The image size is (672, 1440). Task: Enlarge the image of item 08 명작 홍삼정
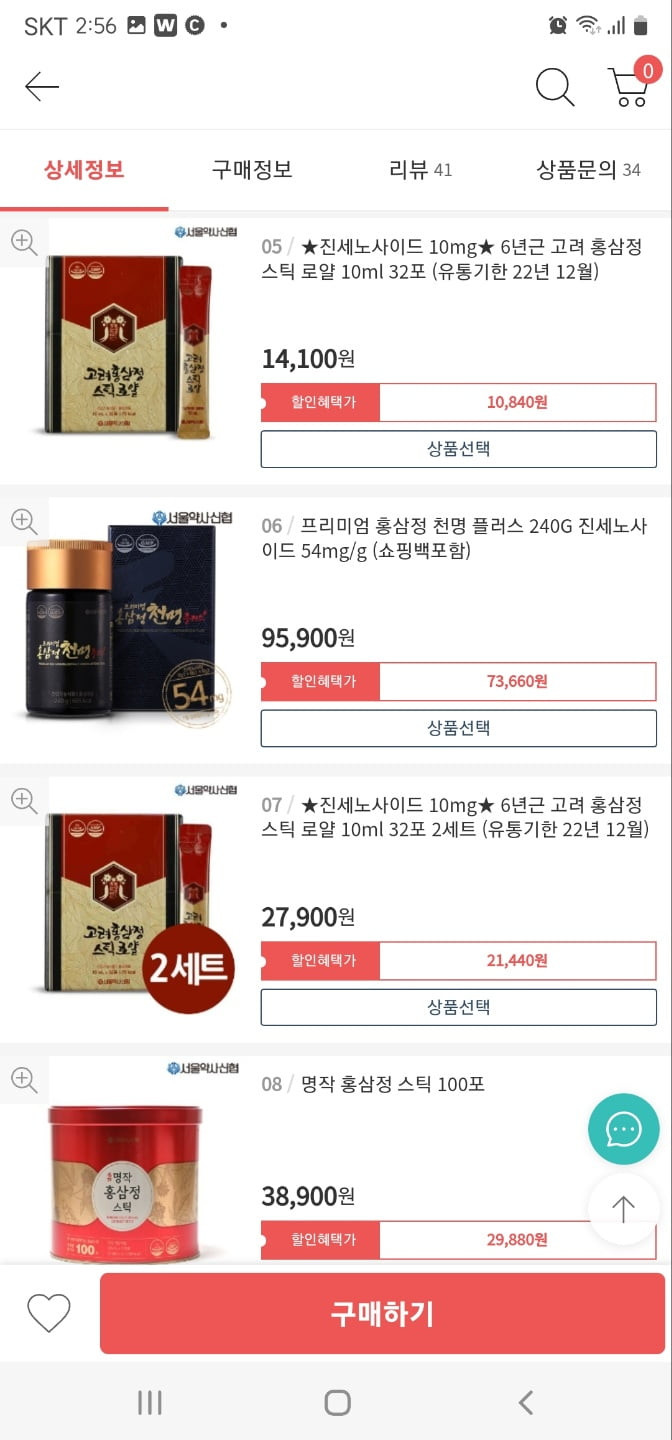pyautogui.click(x=24, y=1079)
